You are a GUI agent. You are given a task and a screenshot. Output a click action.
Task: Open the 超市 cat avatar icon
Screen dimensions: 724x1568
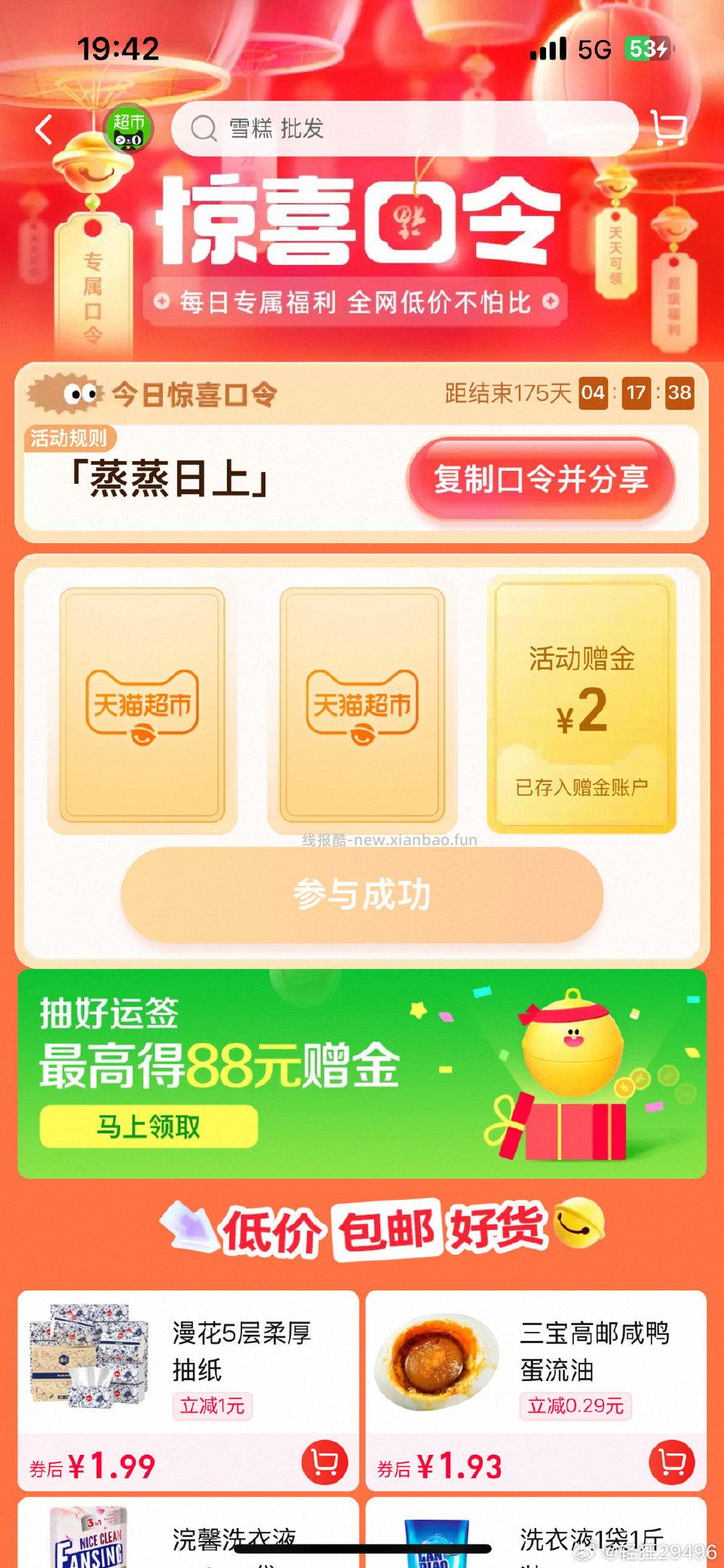pyautogui.click(x=130, y=129)
